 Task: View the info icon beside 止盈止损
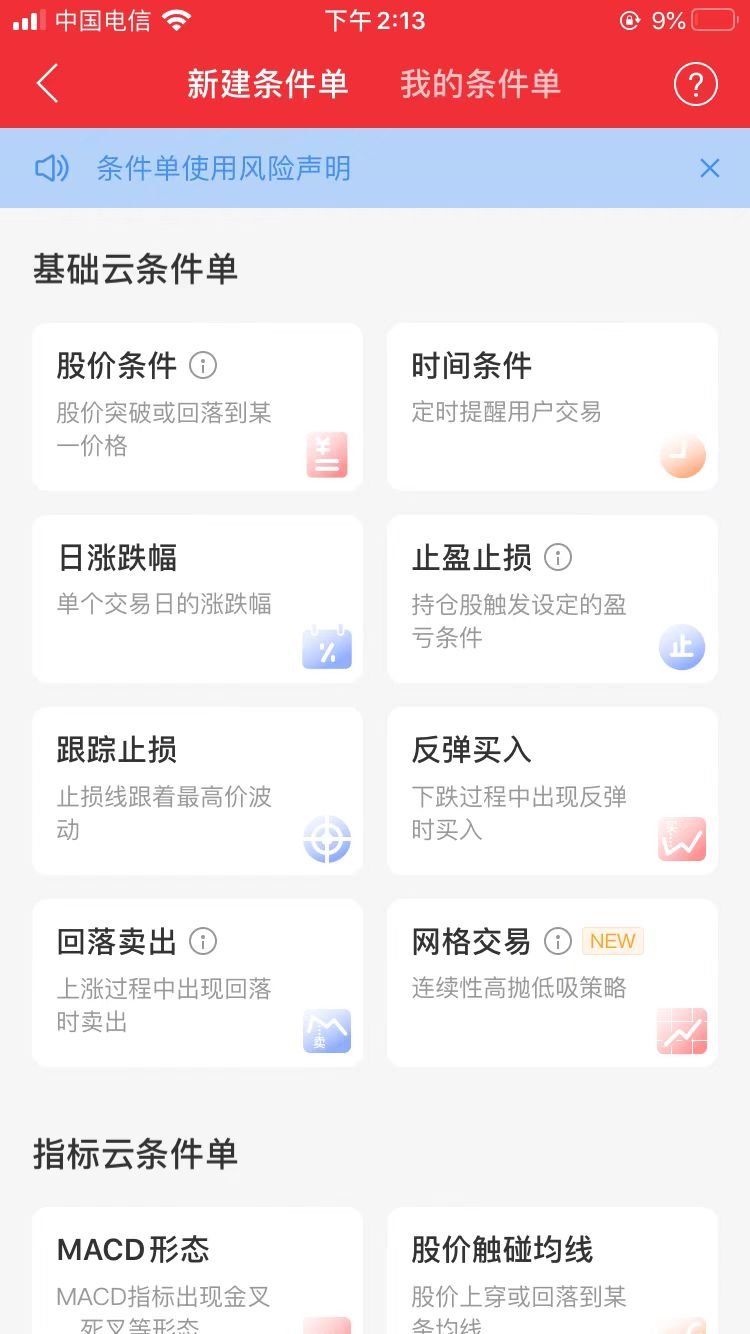click(558, 558)
